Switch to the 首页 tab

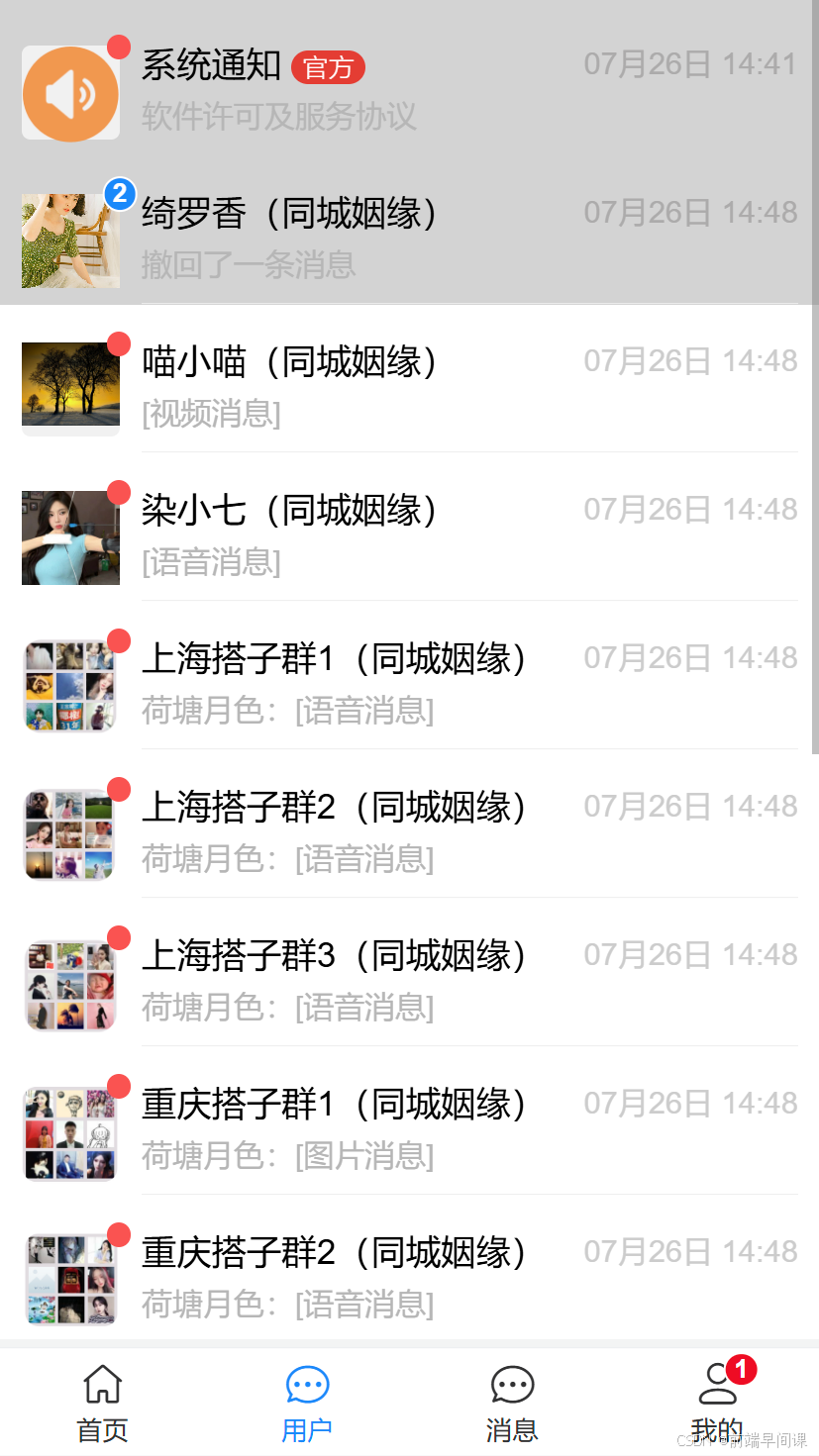(x=103, y=1403)
